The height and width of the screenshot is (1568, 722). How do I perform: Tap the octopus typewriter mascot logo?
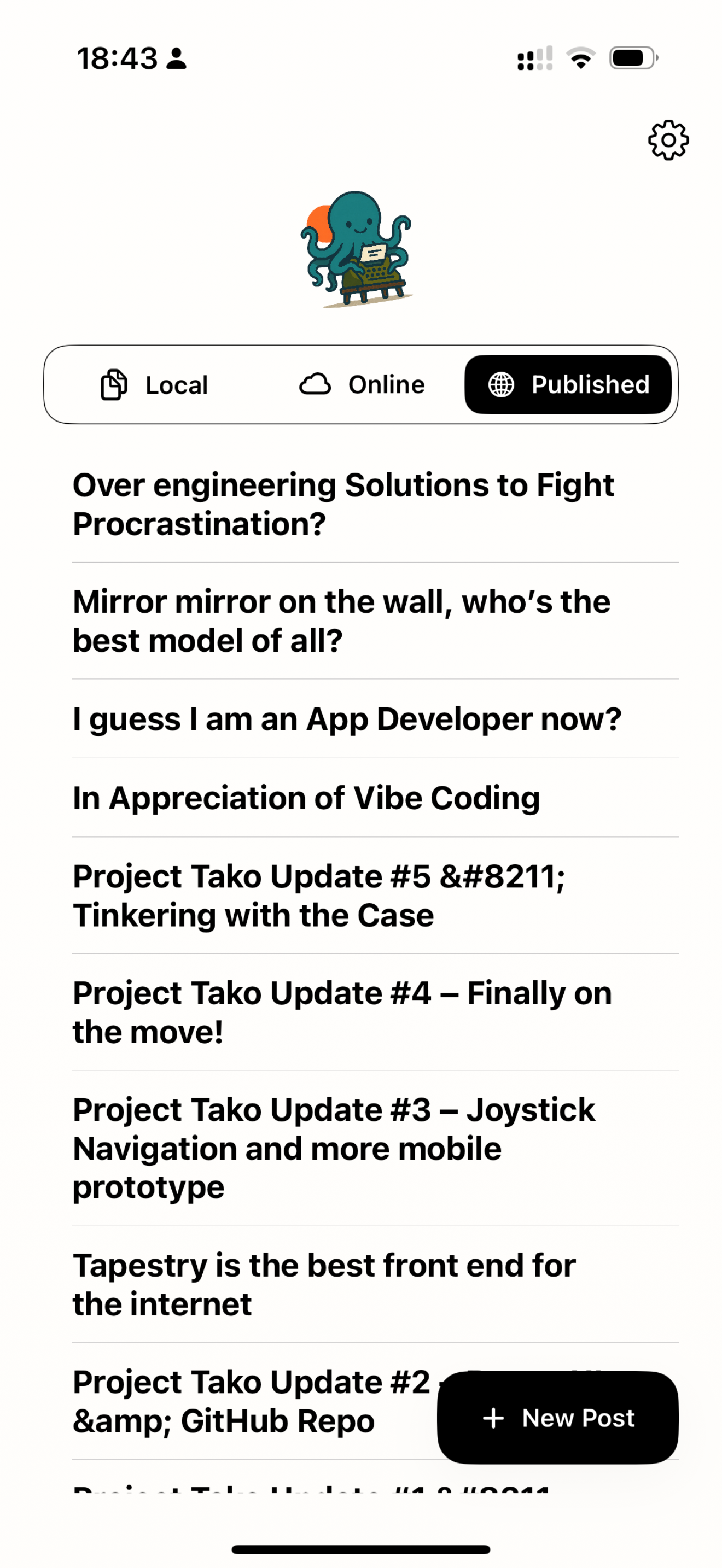point(359,249)
